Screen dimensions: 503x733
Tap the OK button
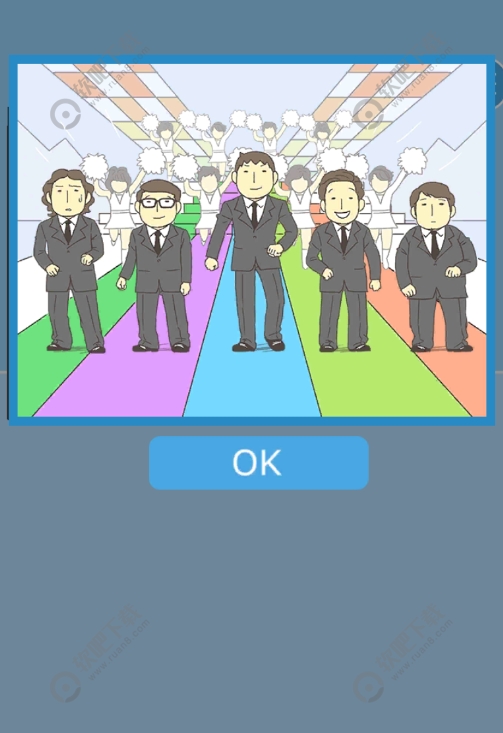259,463
